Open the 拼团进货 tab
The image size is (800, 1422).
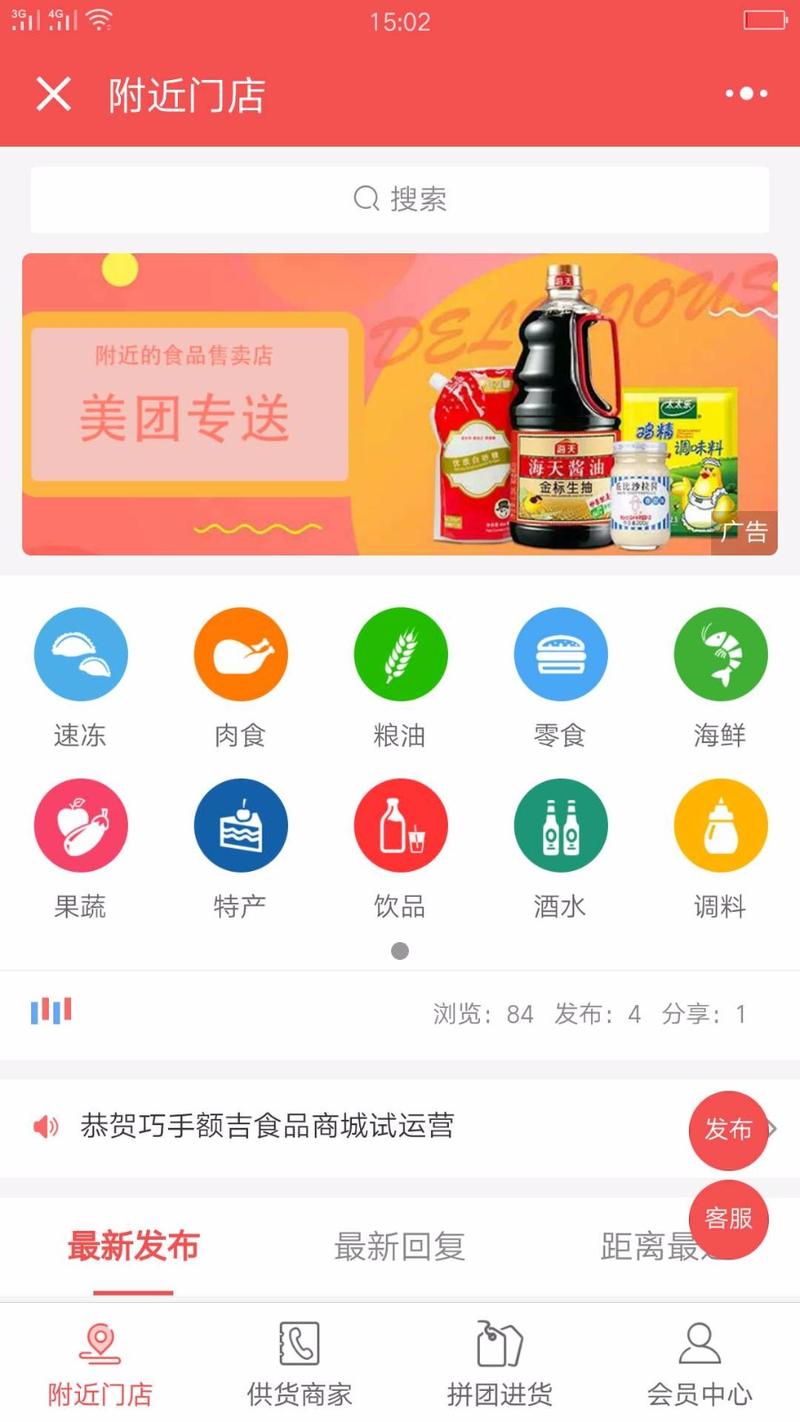499,1362
